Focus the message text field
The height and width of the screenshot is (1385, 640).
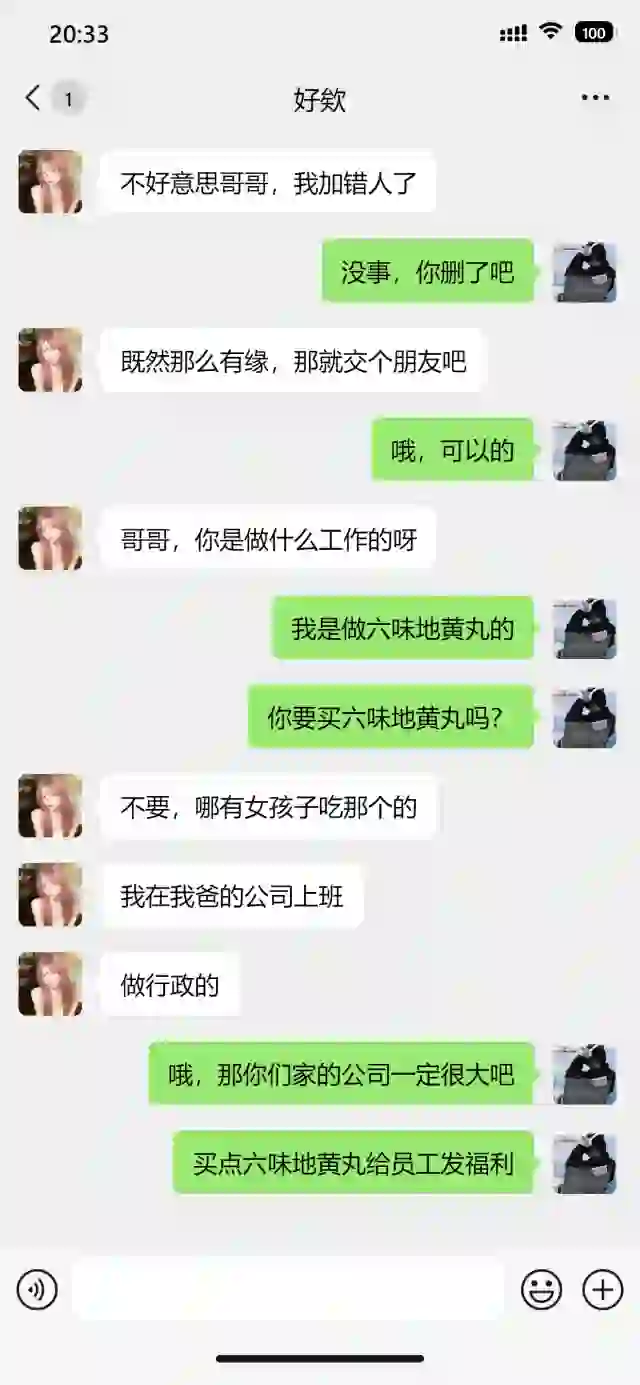click(x=288, y=1290)
